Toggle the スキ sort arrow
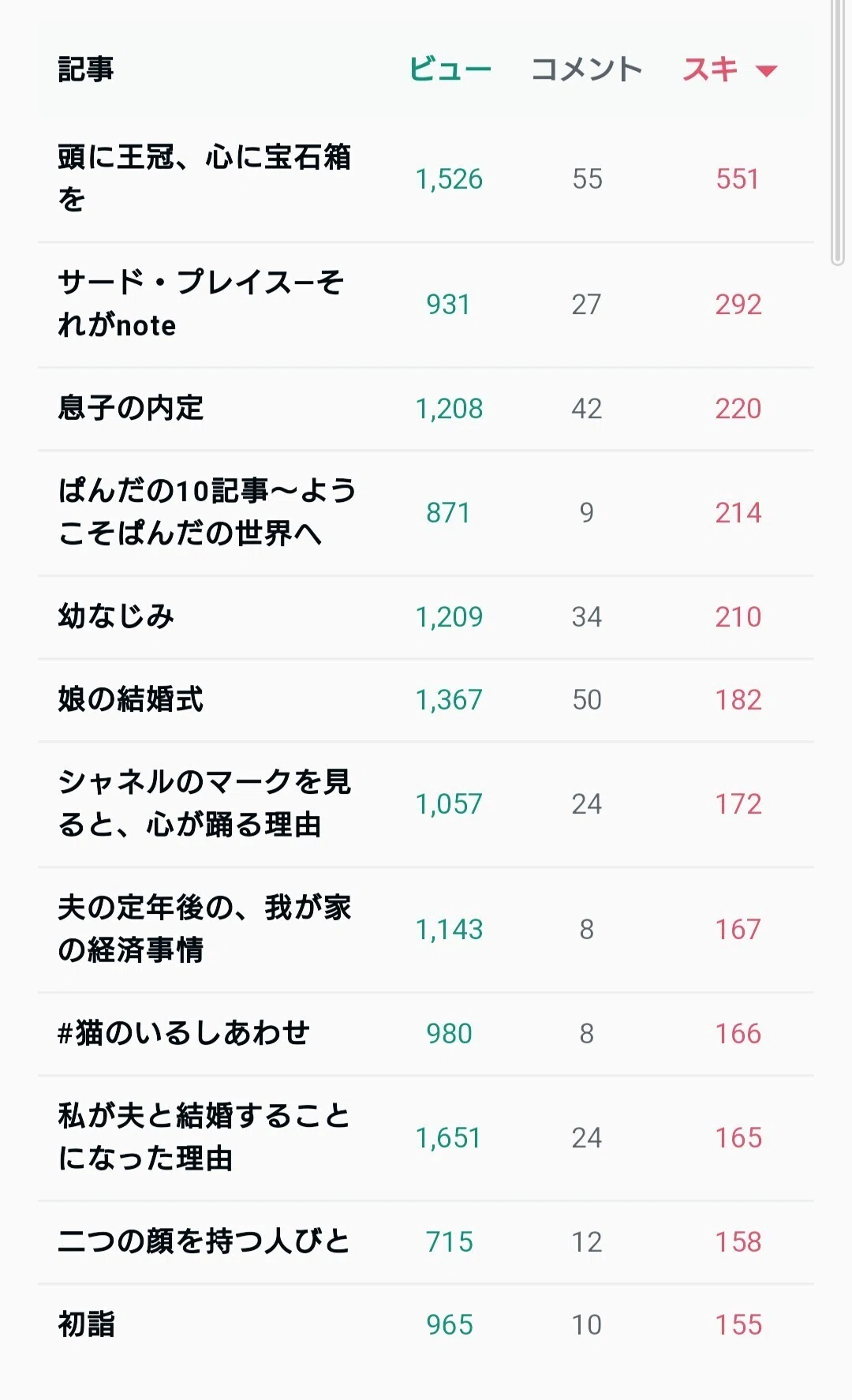The image size is (852, 1400). [766, 71]
